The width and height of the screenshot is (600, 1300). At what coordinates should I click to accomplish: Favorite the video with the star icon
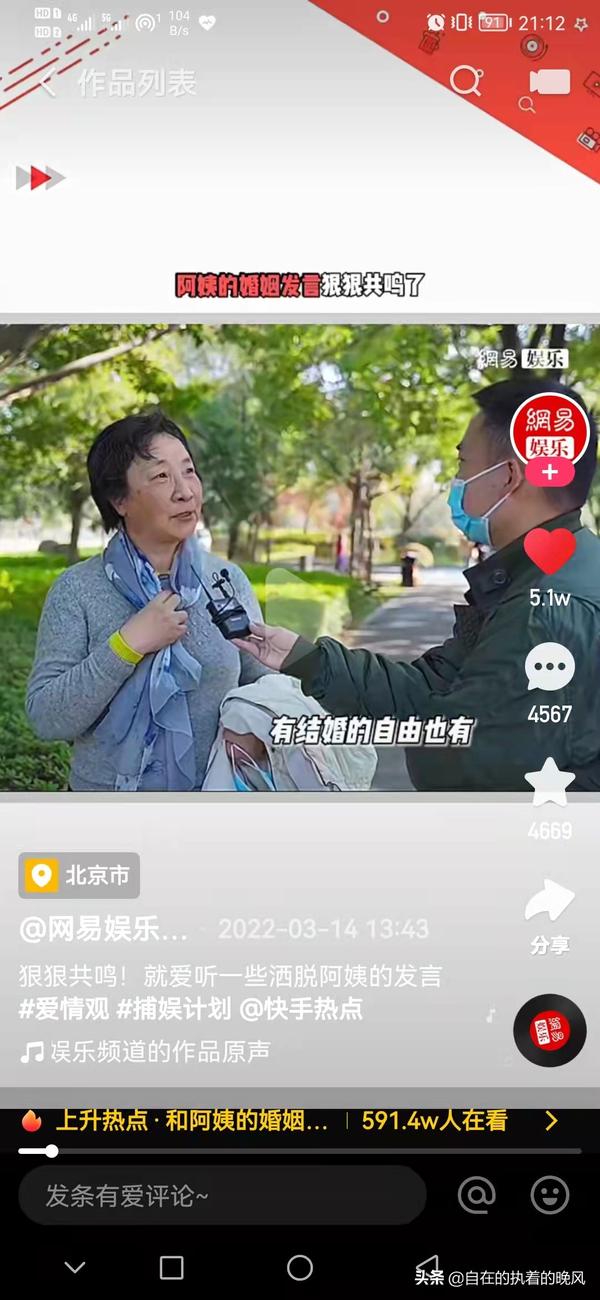pyautogui.click(x=550, y=783)
